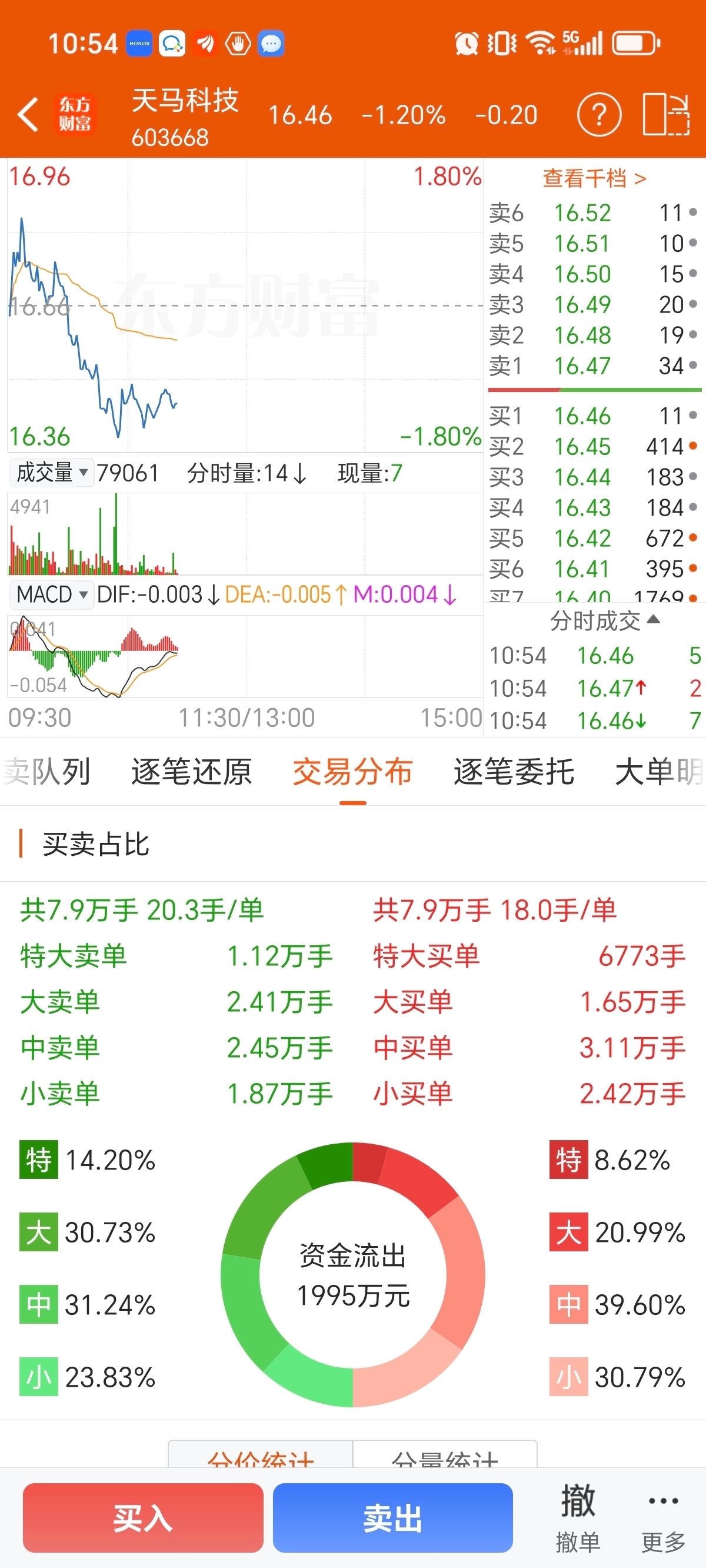706x1568 pixels.
Task: Select the 交易分布 tab
Action: 352,772
